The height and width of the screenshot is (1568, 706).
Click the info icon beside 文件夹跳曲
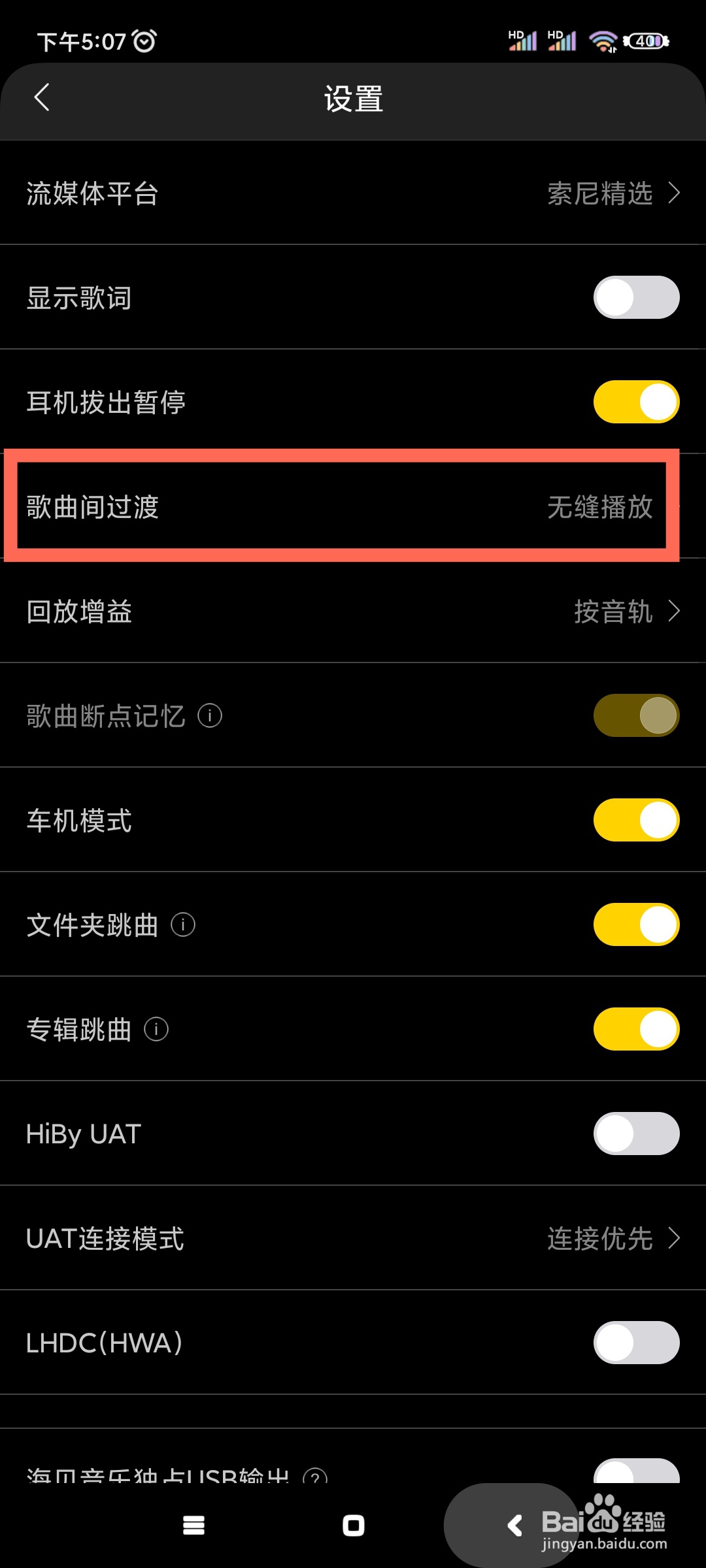[x=183, y=924]
